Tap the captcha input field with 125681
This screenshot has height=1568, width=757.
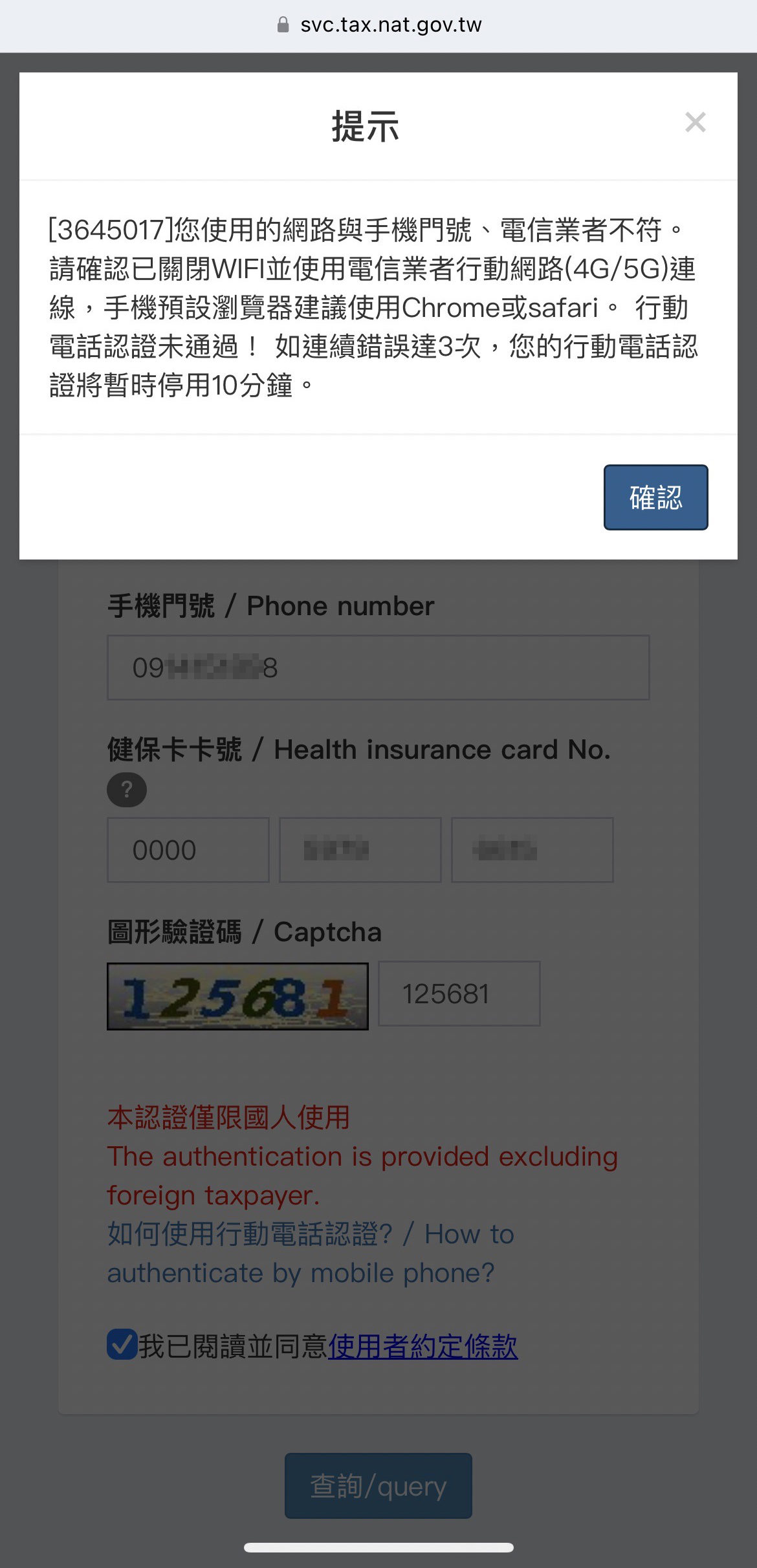(x=459, y=994)
